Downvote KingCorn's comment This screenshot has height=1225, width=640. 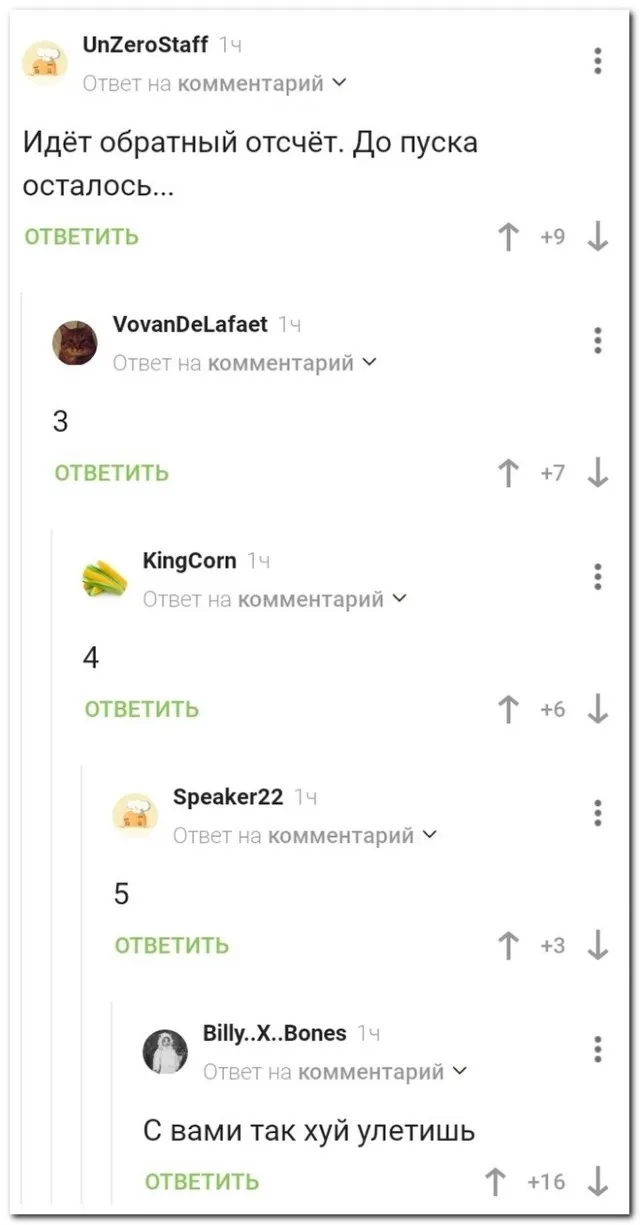tap(598, 709)
